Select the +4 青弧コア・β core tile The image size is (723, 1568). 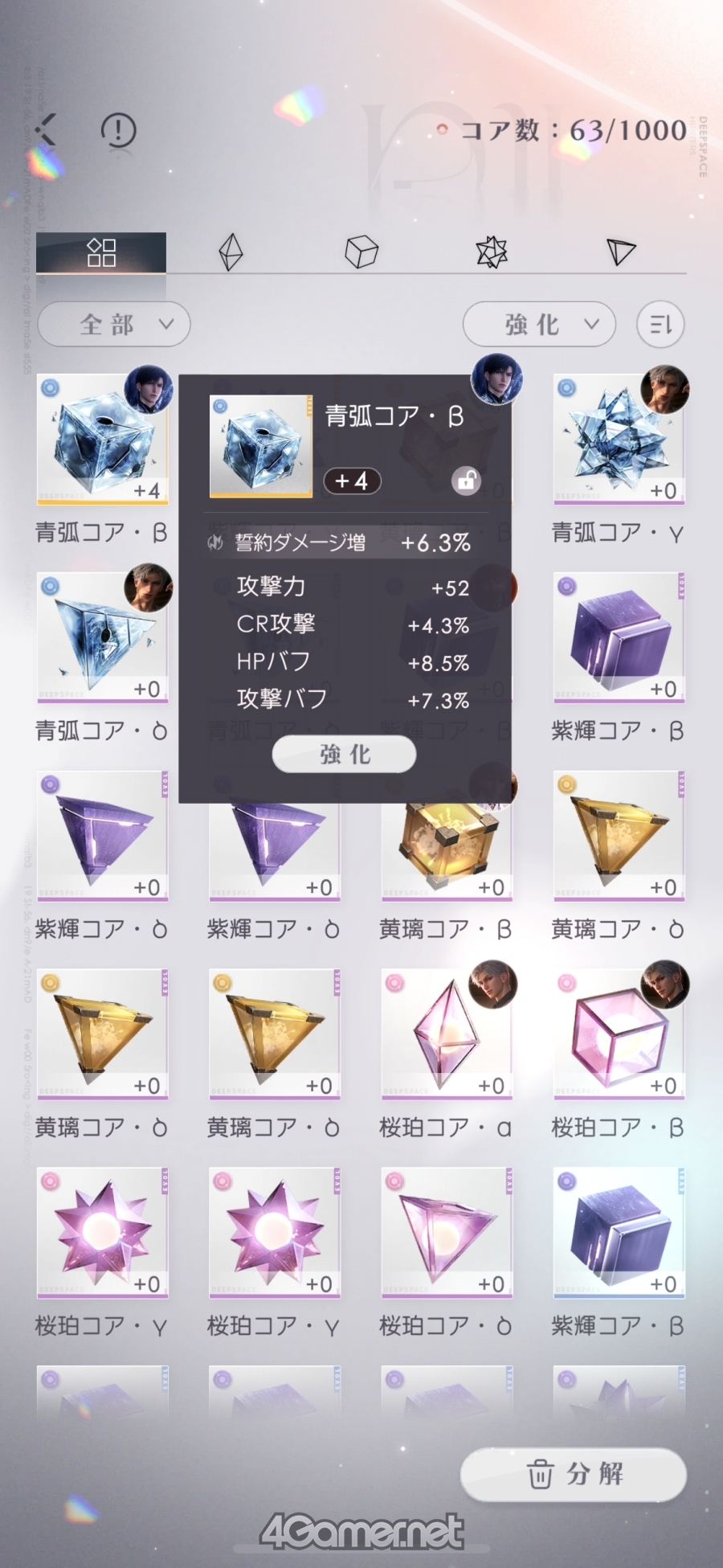coord(102,440)
